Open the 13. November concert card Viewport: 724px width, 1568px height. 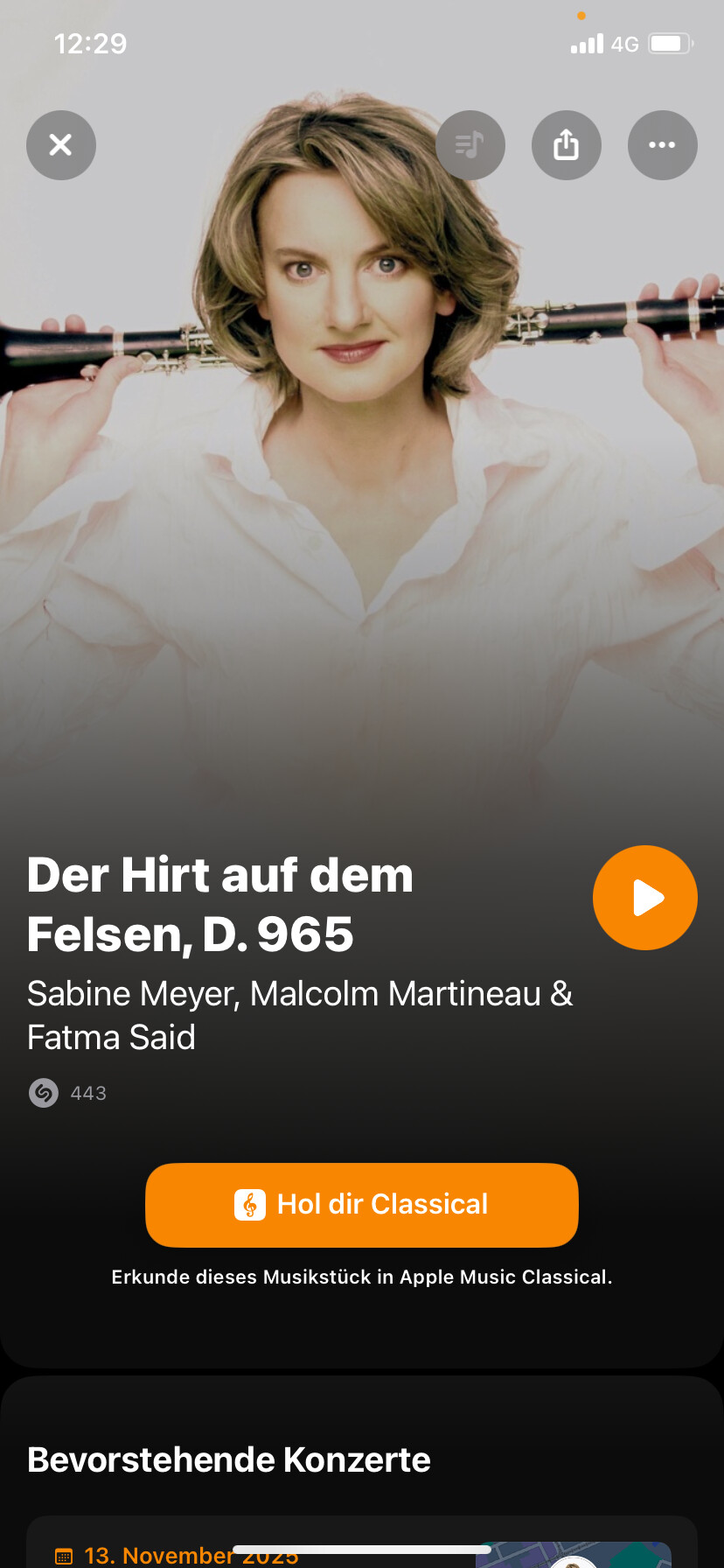click(262, 1550)
